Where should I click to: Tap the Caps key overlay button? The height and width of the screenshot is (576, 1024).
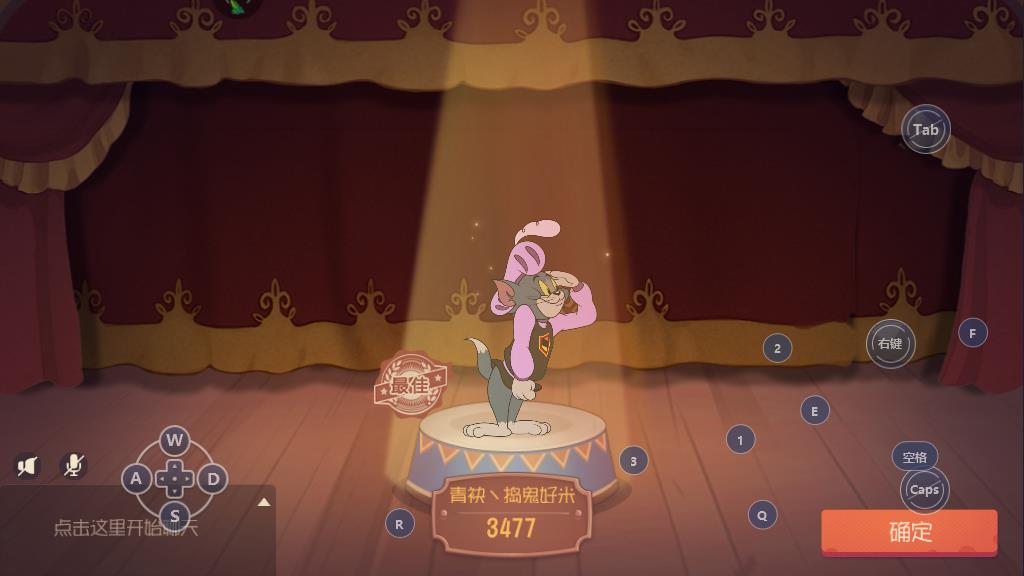point(924,490)
